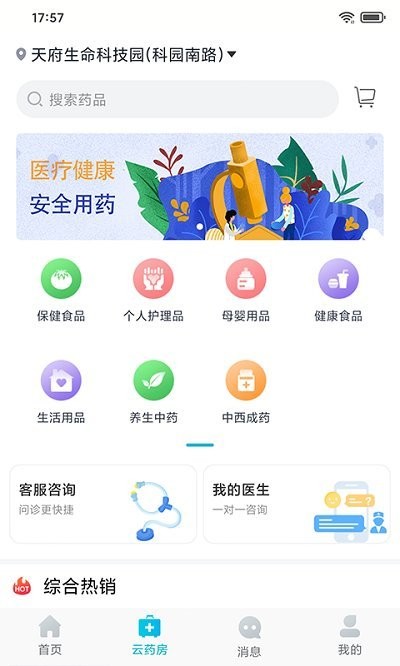
Task: Select the 云药房 tab
Action: [x=149, y=636]
